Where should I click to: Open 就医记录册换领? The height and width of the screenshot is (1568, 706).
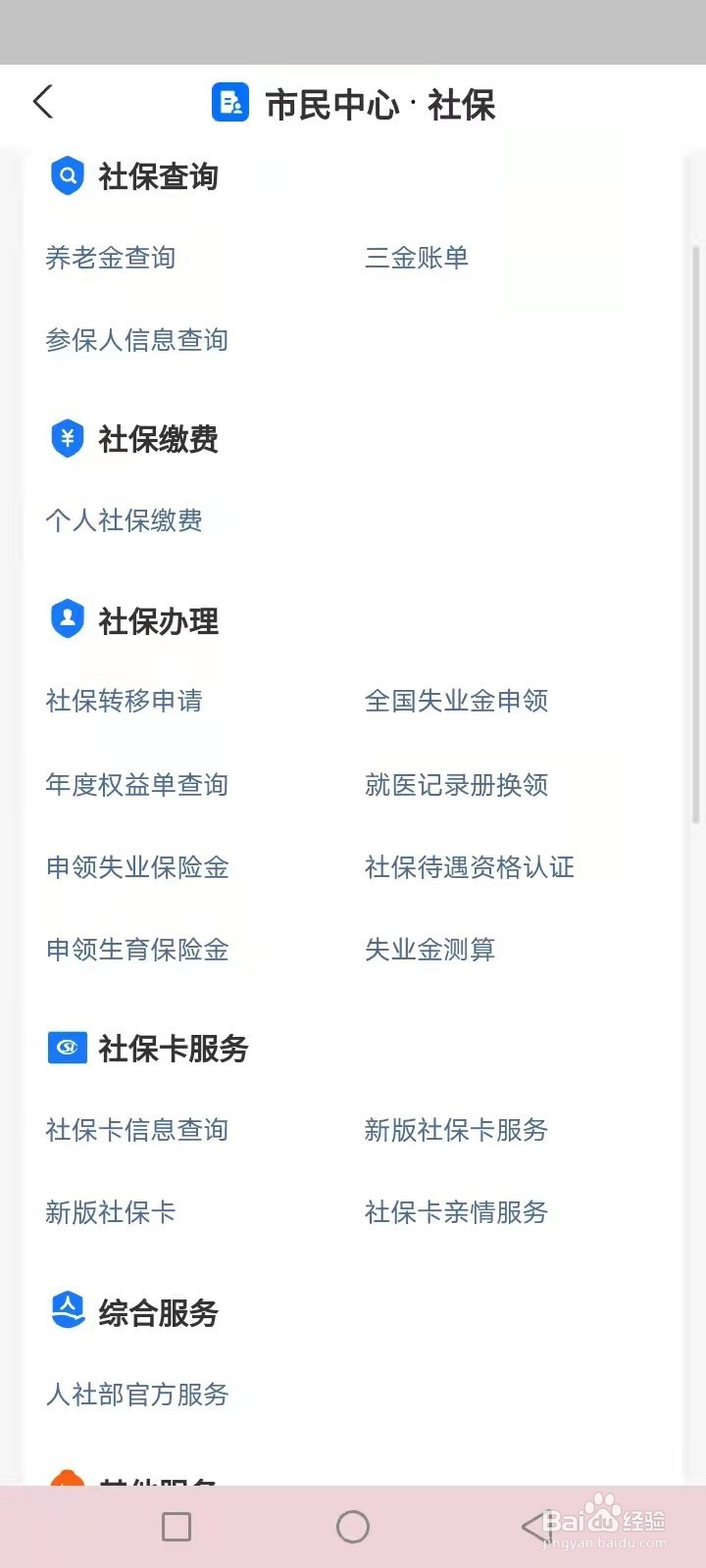[457, 785]
